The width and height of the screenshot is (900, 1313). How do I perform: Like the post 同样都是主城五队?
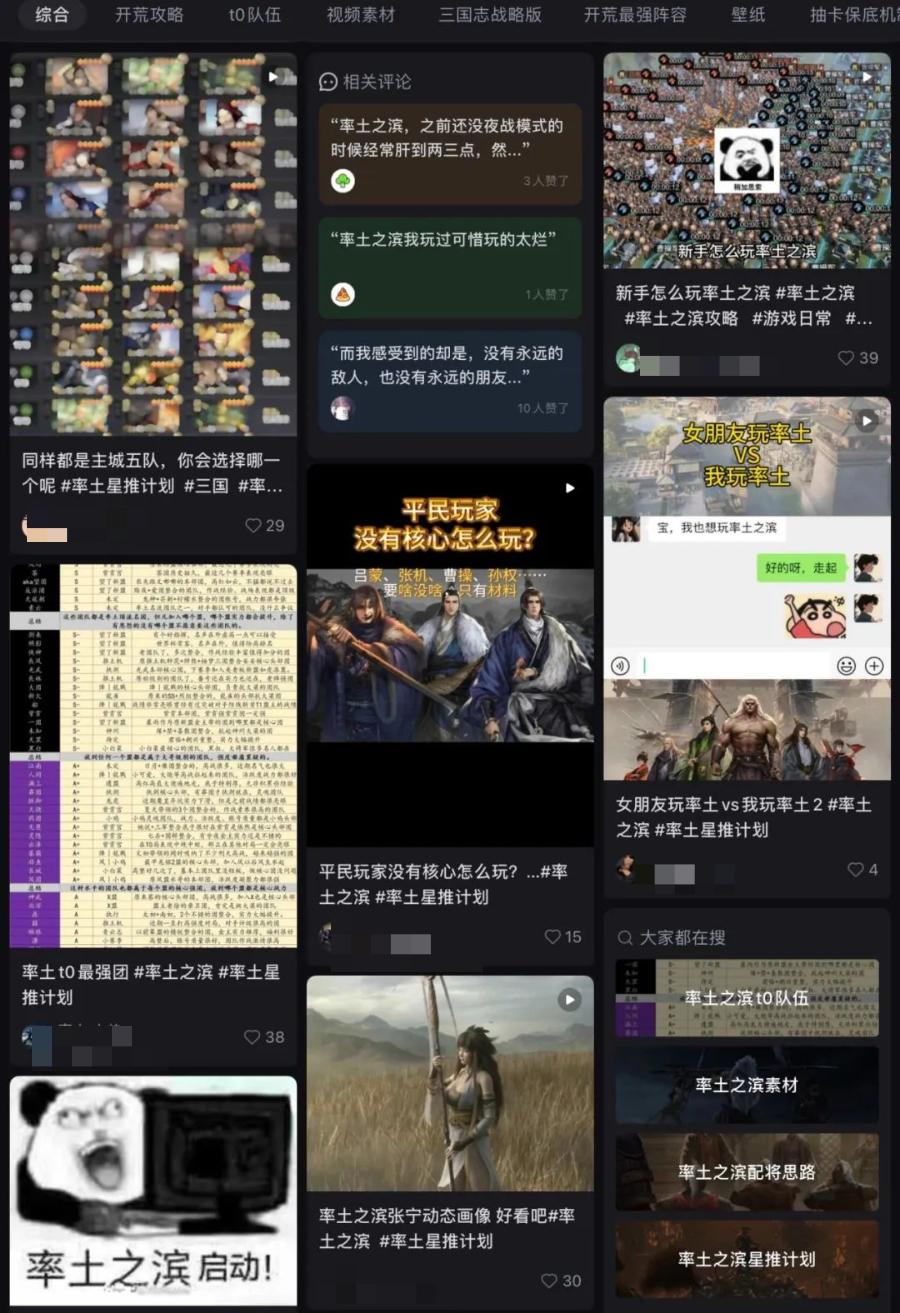[265, 525]
